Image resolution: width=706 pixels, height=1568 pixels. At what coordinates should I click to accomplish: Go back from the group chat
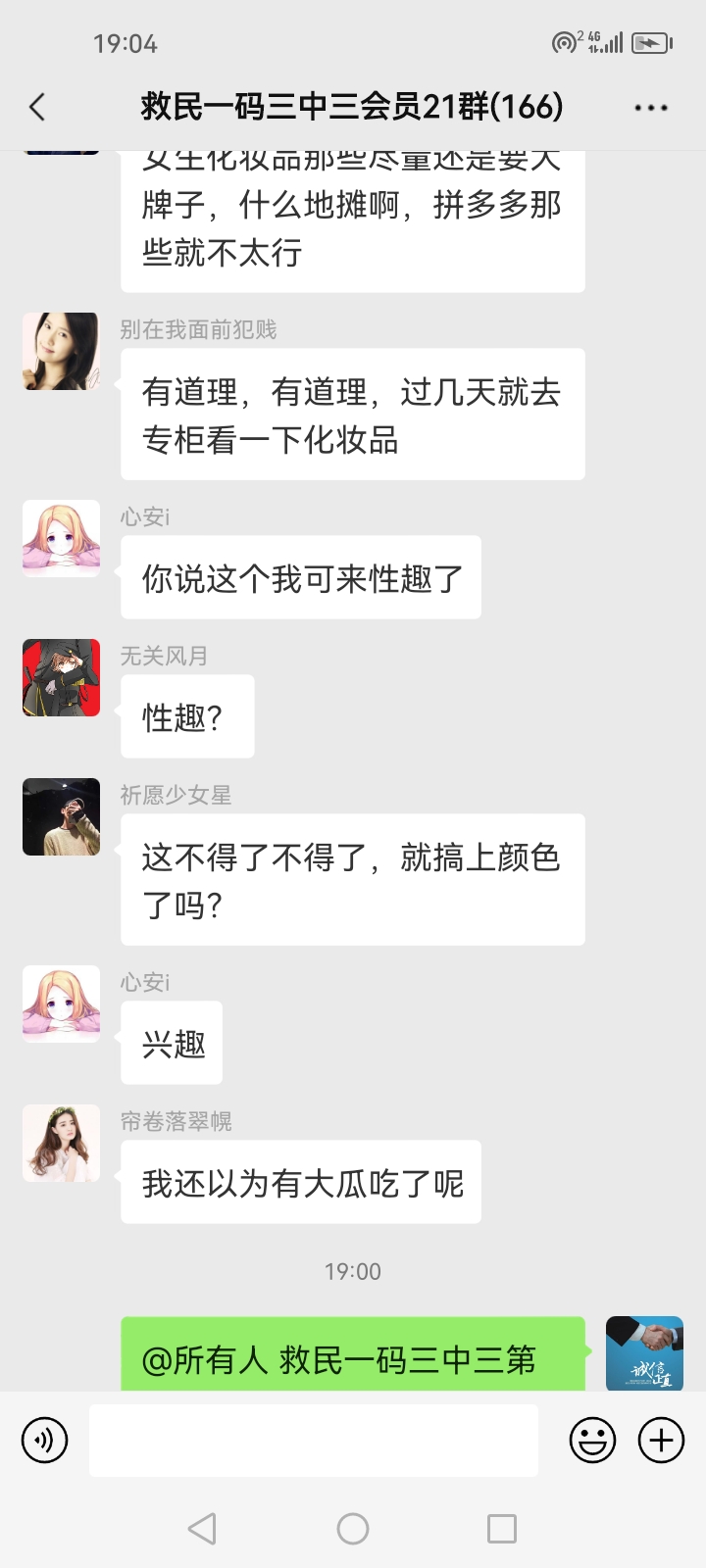[x=38, y=107]
